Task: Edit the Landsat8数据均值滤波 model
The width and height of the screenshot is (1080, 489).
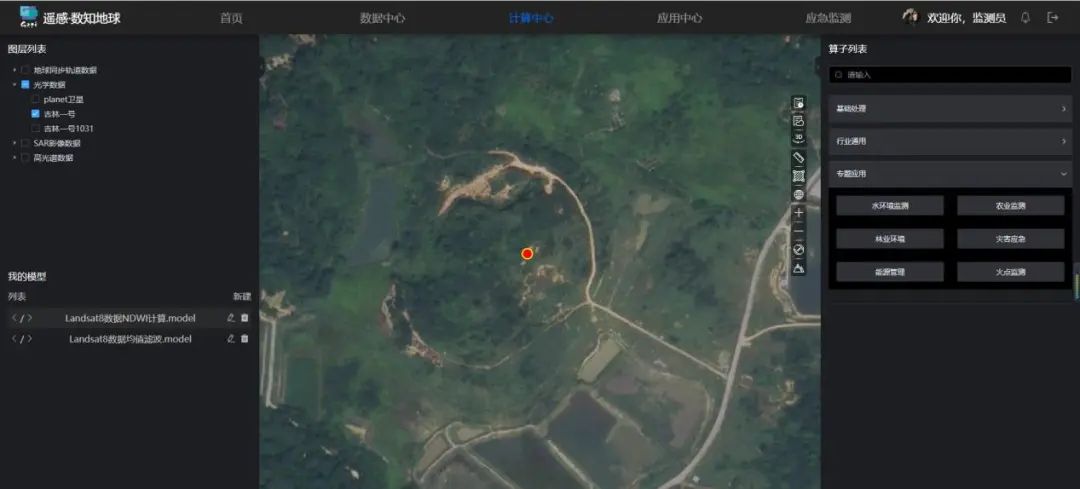Action: point(231,339)
